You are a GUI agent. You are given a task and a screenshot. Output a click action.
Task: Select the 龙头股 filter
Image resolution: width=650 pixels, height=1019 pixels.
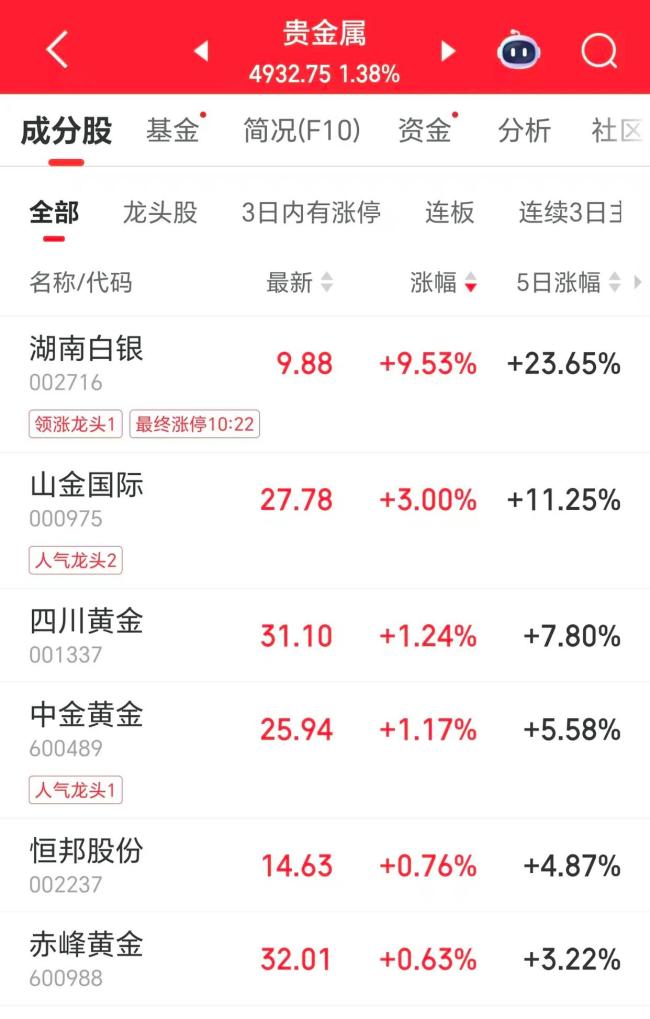[x=160, y=212]
